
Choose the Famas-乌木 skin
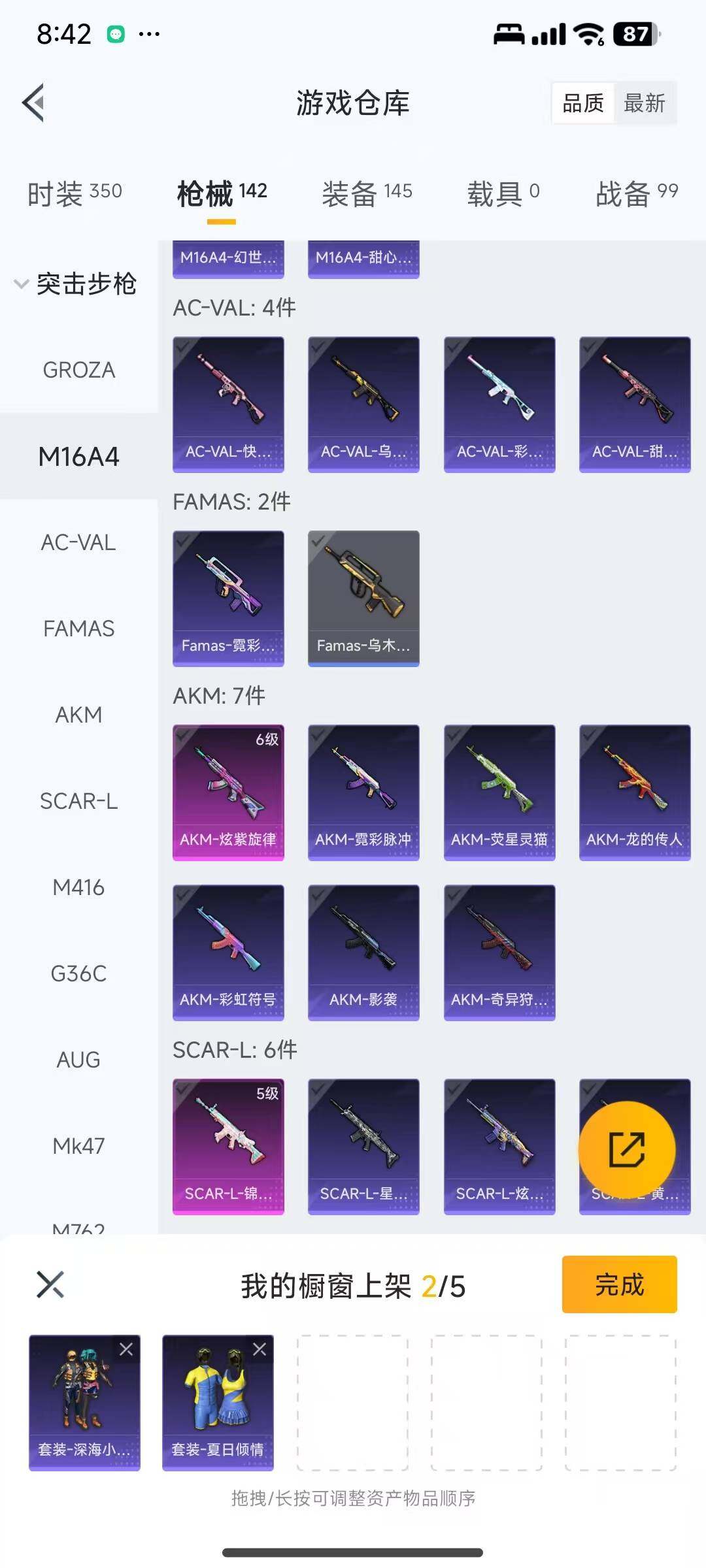pyautogui.click(x=363, y=598)
